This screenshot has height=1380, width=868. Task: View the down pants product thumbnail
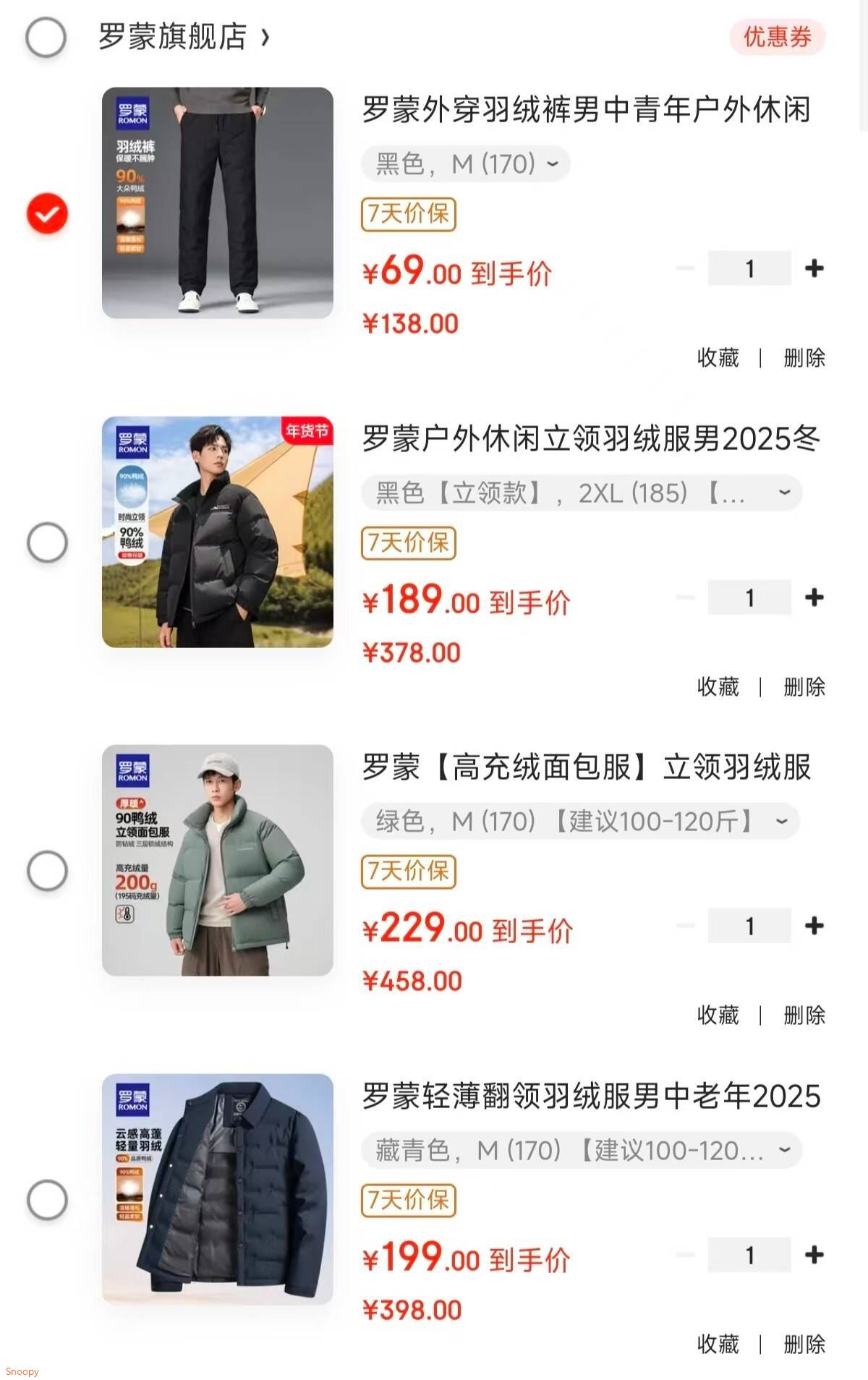219,202
